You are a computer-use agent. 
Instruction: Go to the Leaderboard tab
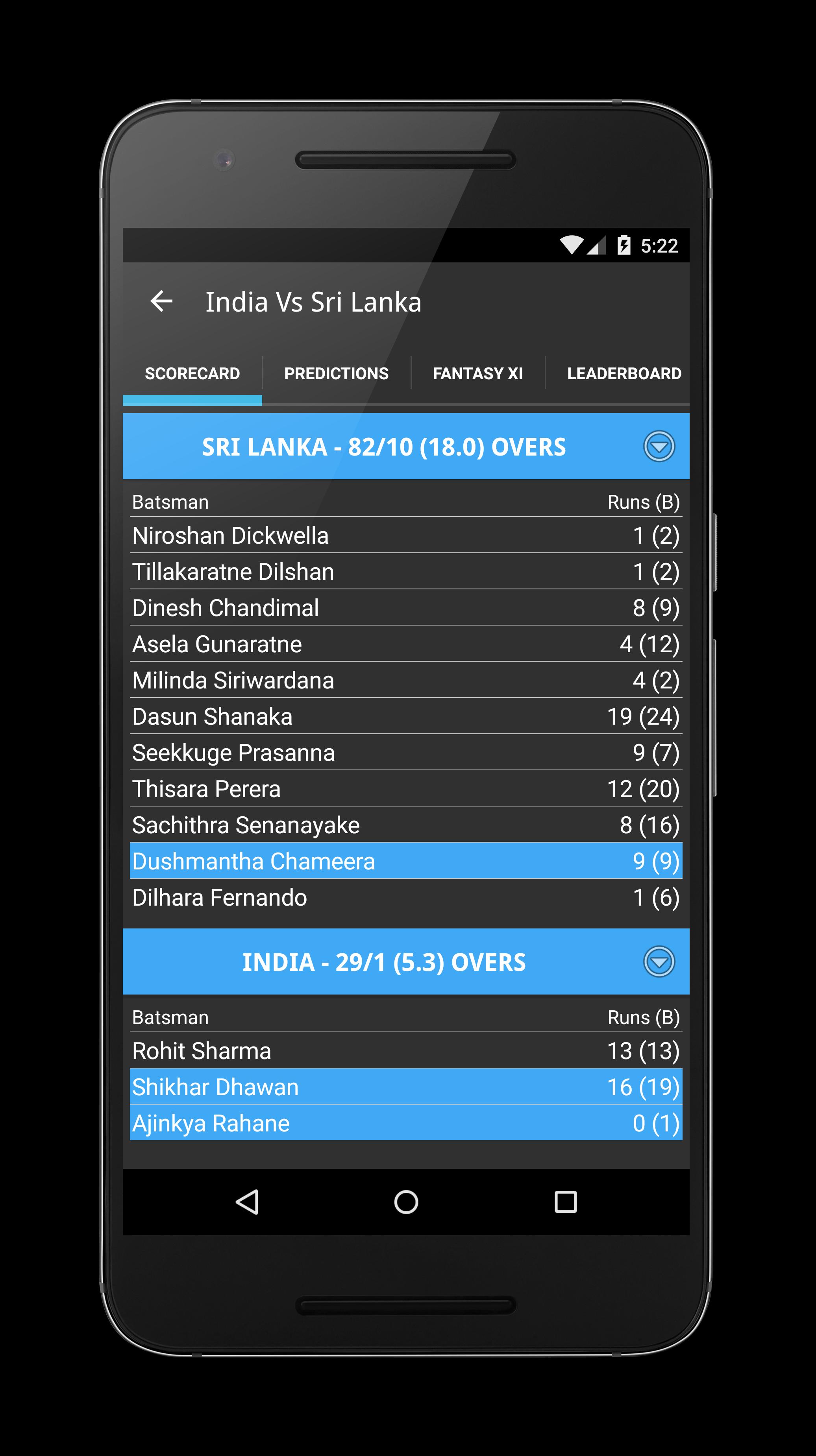click(623, 374)
